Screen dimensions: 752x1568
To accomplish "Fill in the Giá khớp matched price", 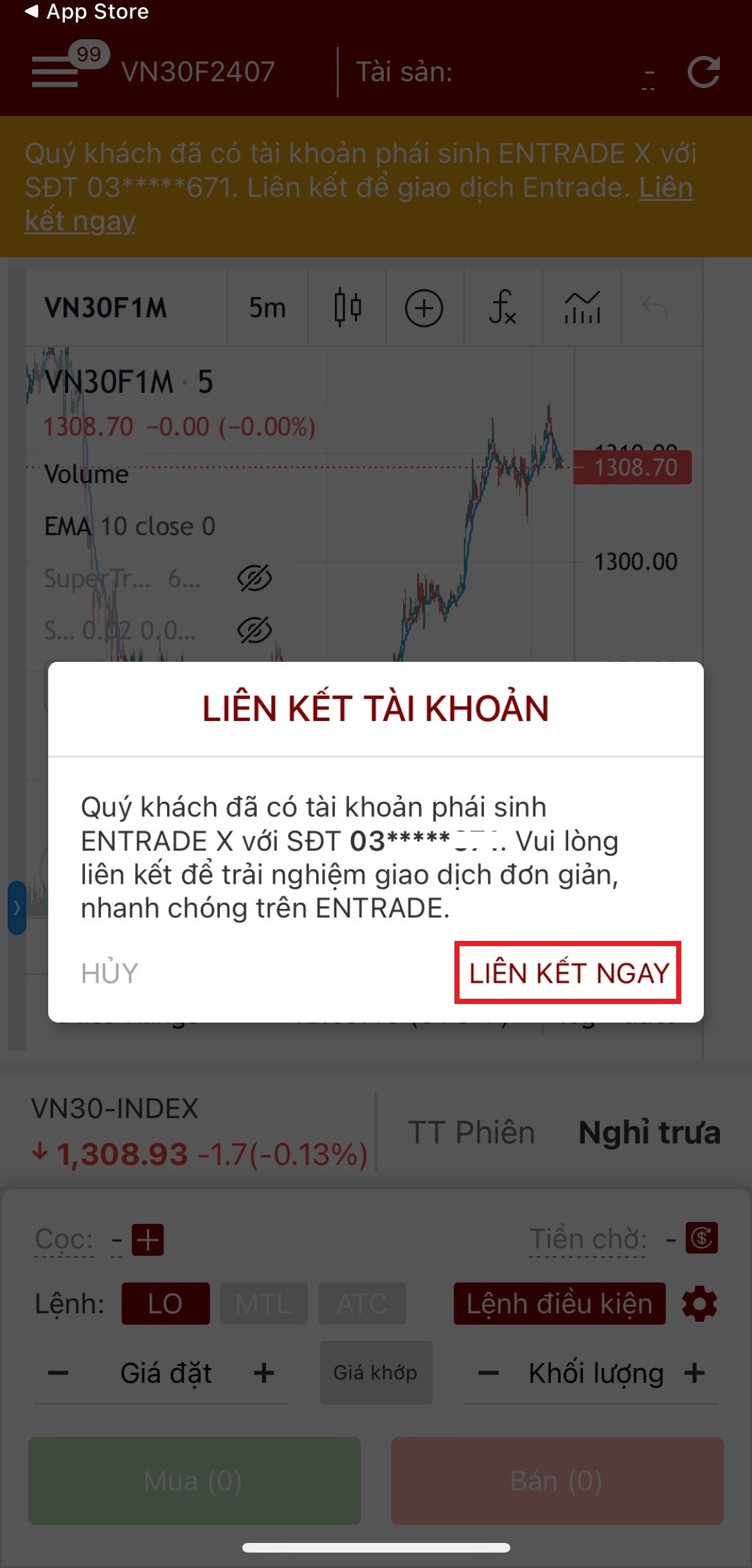I will click(375, 1372).
